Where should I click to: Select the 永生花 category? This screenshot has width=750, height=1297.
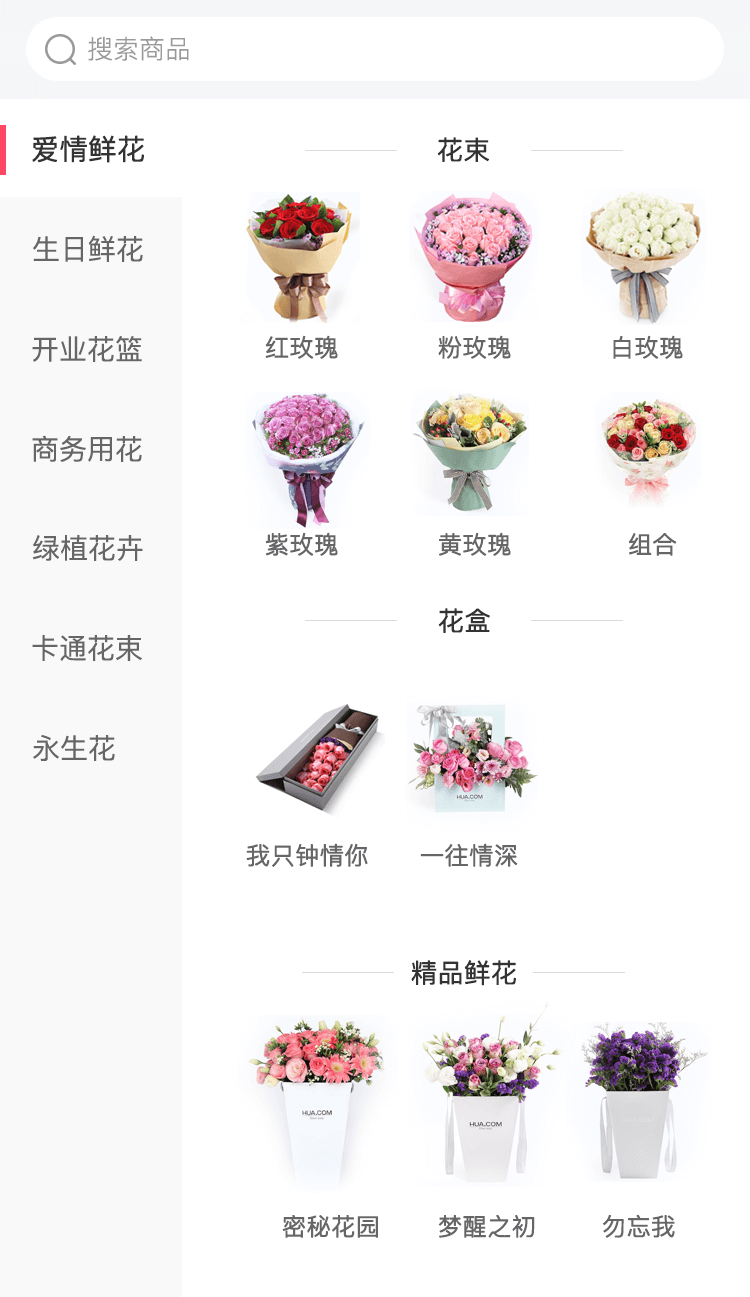[75, 748]
